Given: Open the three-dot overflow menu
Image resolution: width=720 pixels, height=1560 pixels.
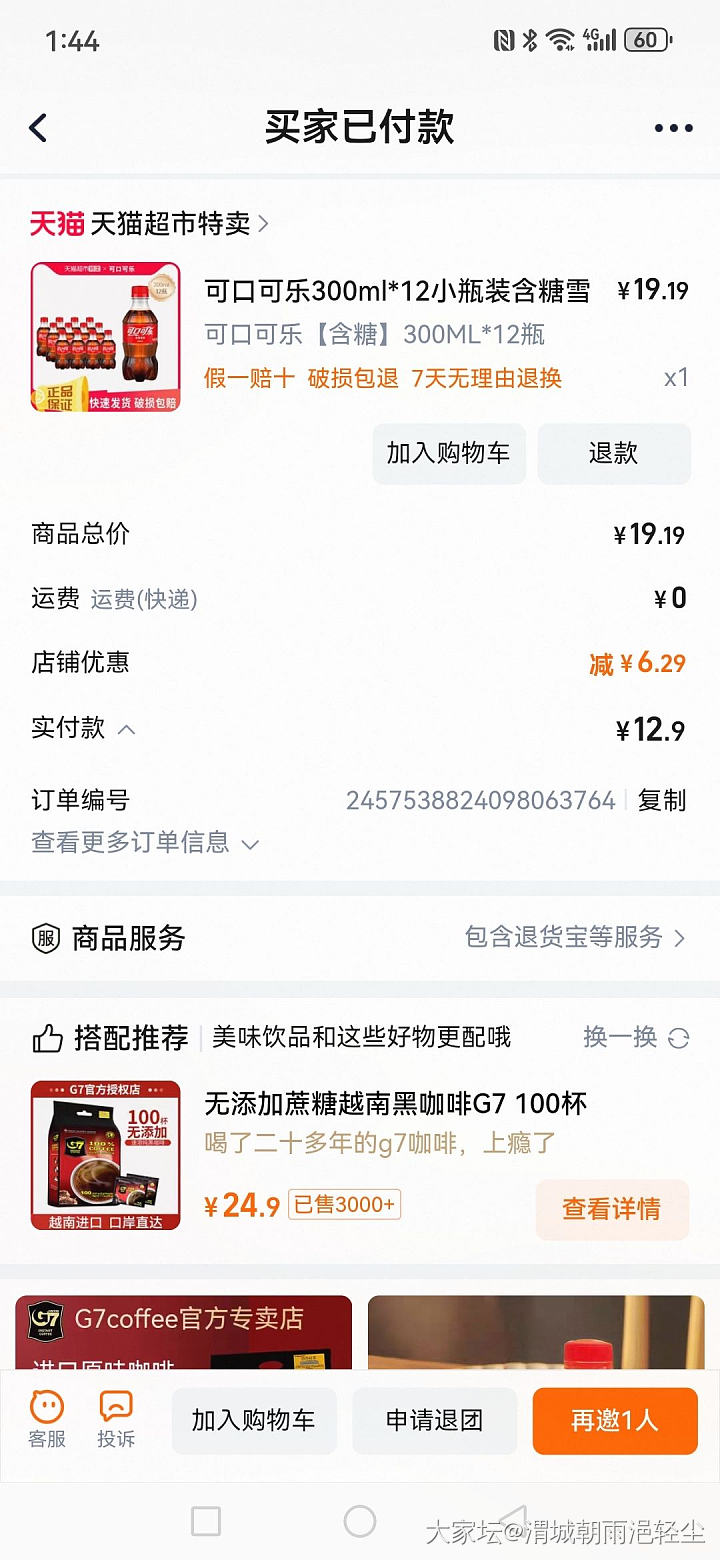Looking at the screenshot, I should [x=673, y=128].
